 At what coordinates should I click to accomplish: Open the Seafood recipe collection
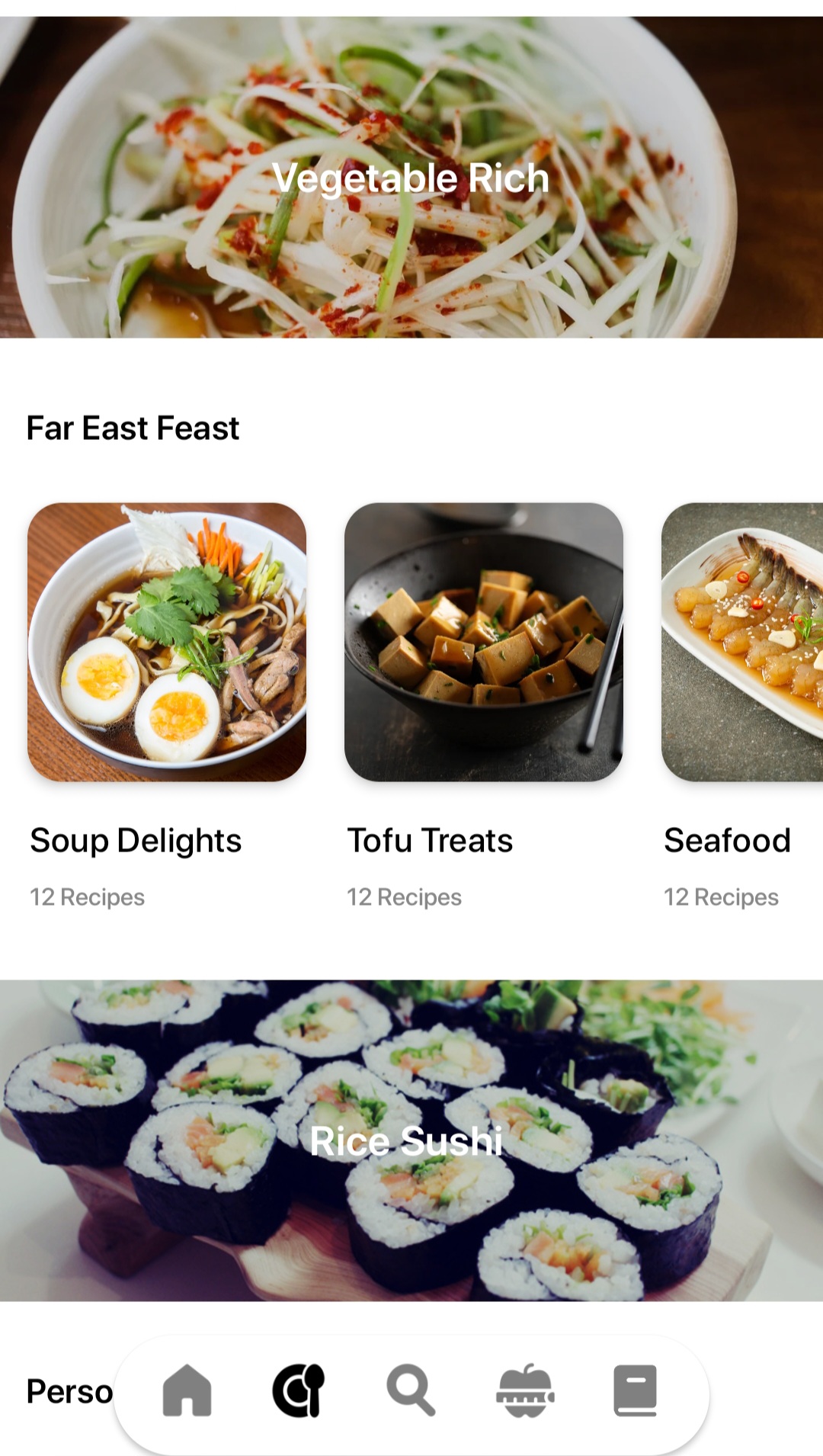coord(742,642)
